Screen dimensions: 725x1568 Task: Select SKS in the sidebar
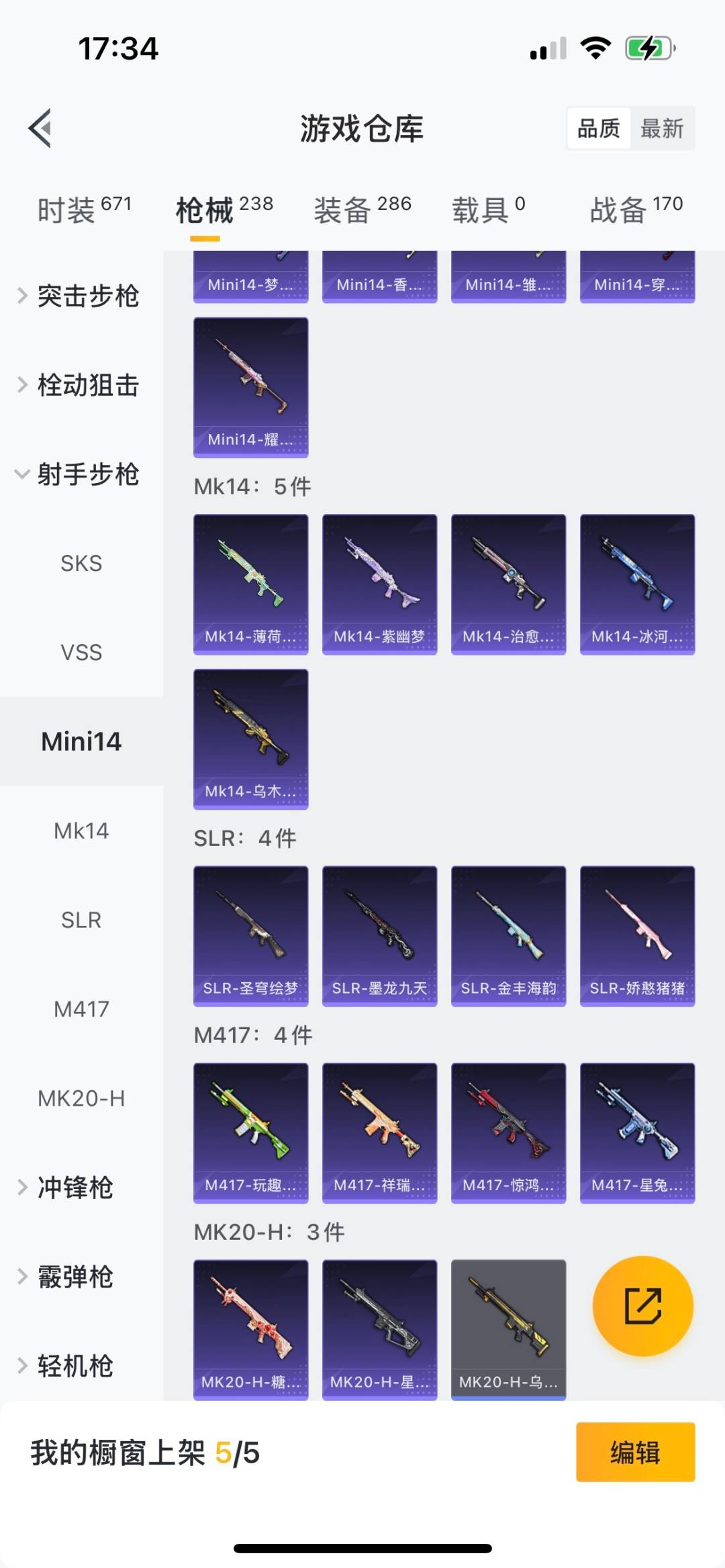pyautogui.click(x=81, y=563)
